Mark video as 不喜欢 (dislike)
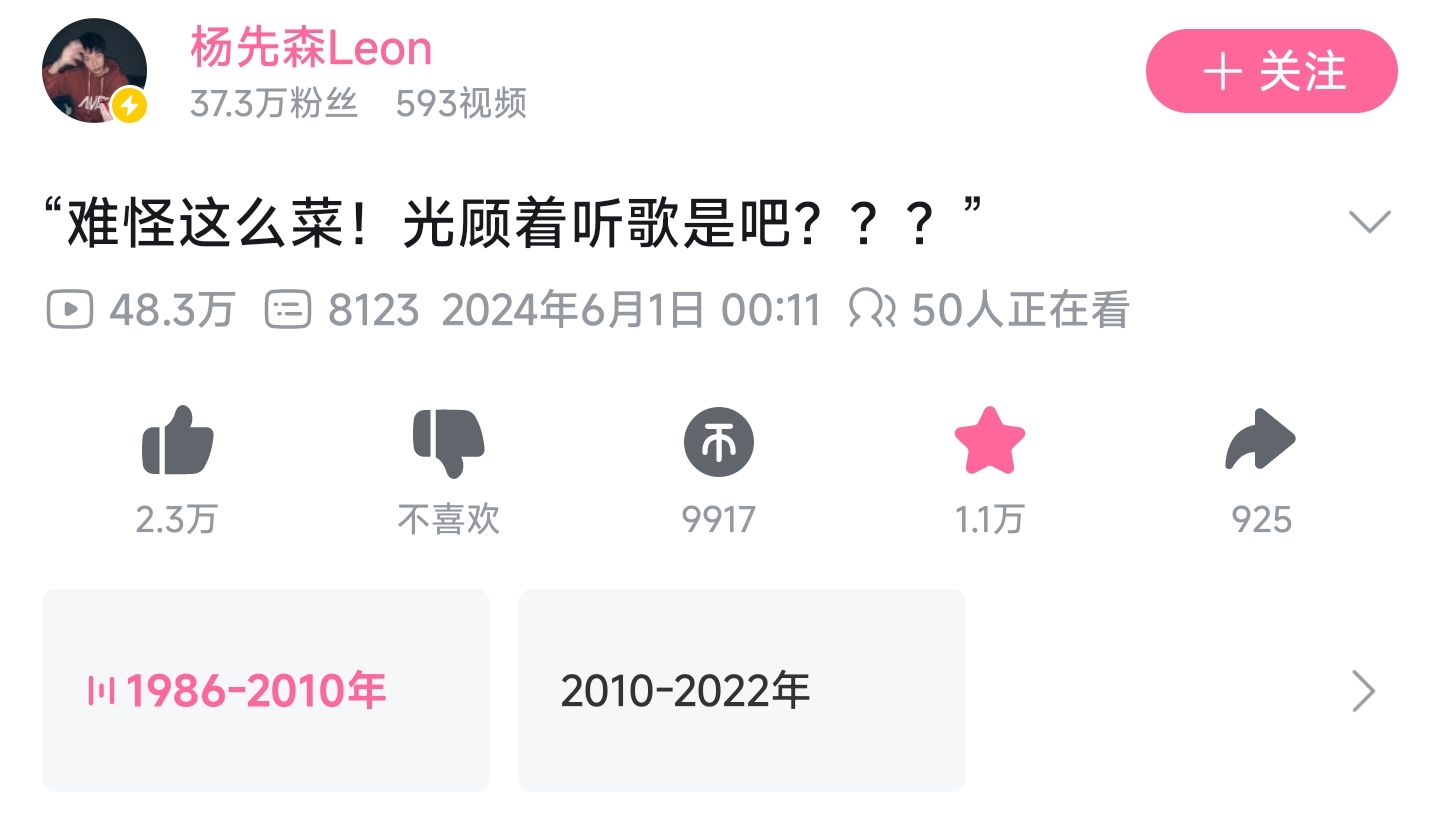 448,441
